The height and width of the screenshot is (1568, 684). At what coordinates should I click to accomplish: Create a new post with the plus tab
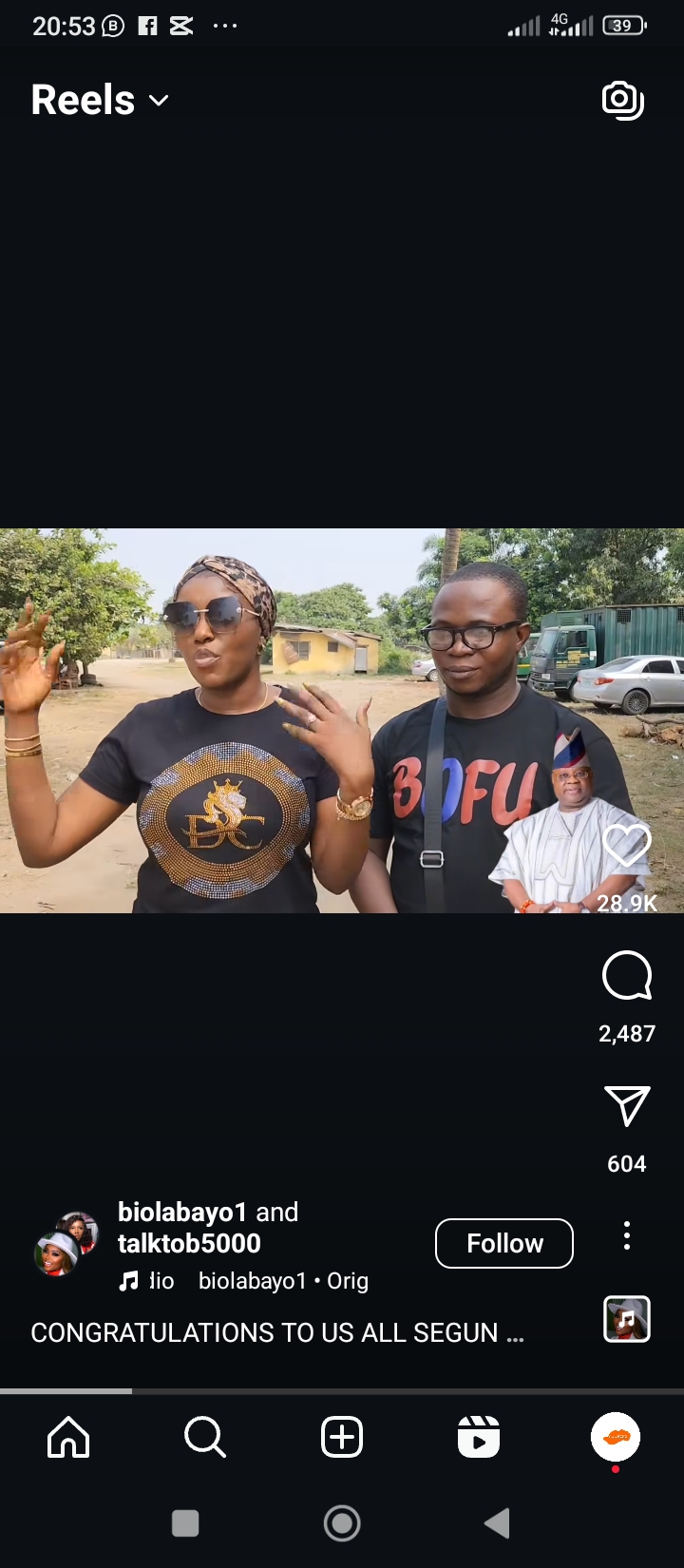point(342,1437)
